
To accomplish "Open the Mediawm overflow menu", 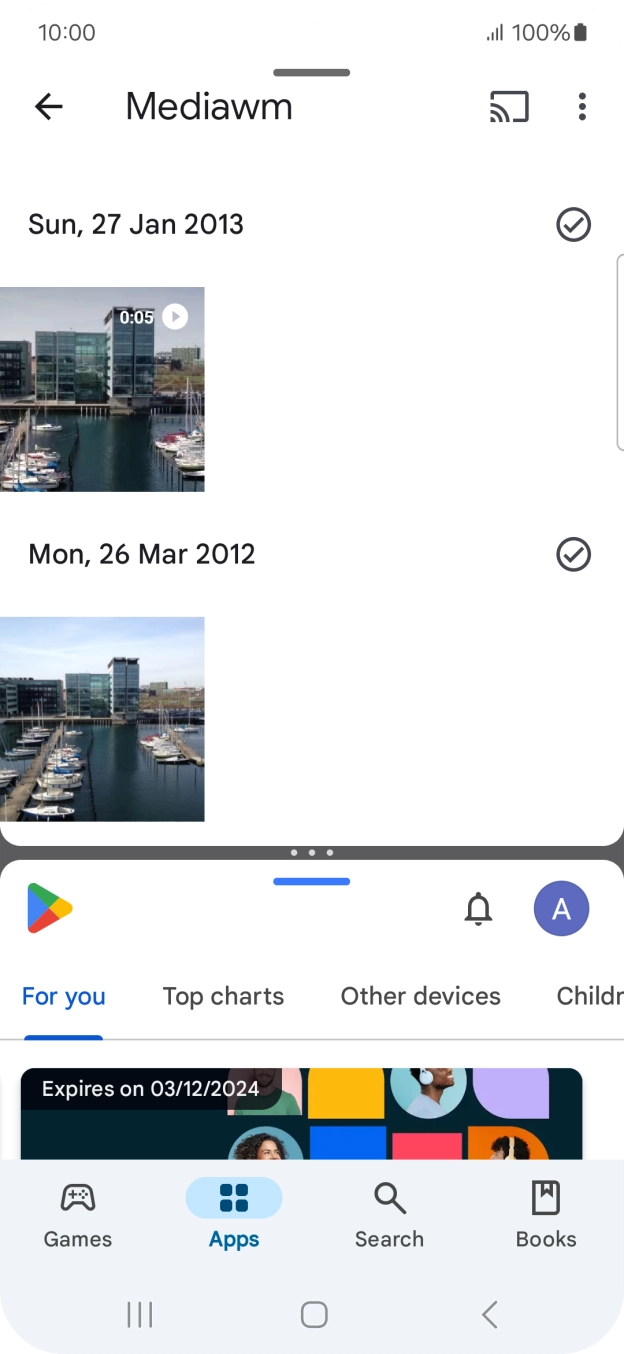I will tap(582, 106).
